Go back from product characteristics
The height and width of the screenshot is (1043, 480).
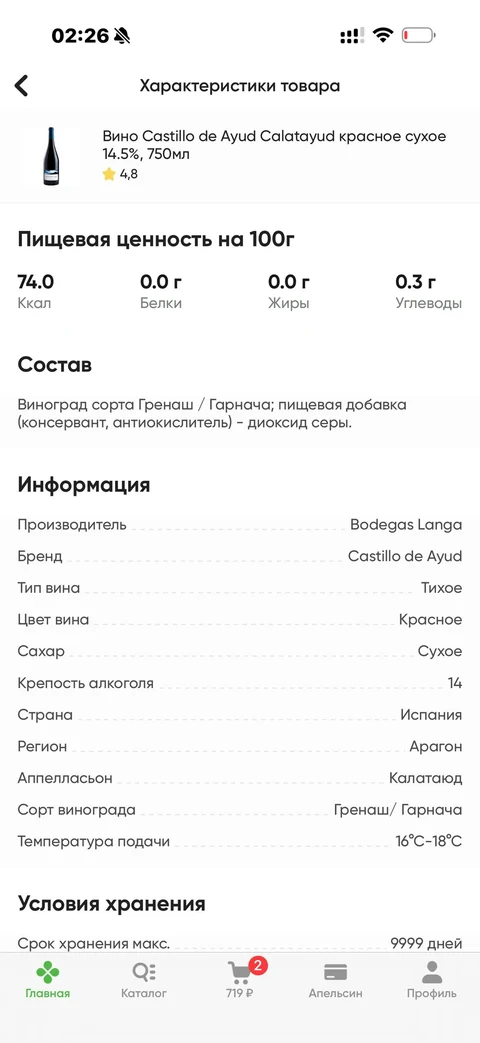22,86
